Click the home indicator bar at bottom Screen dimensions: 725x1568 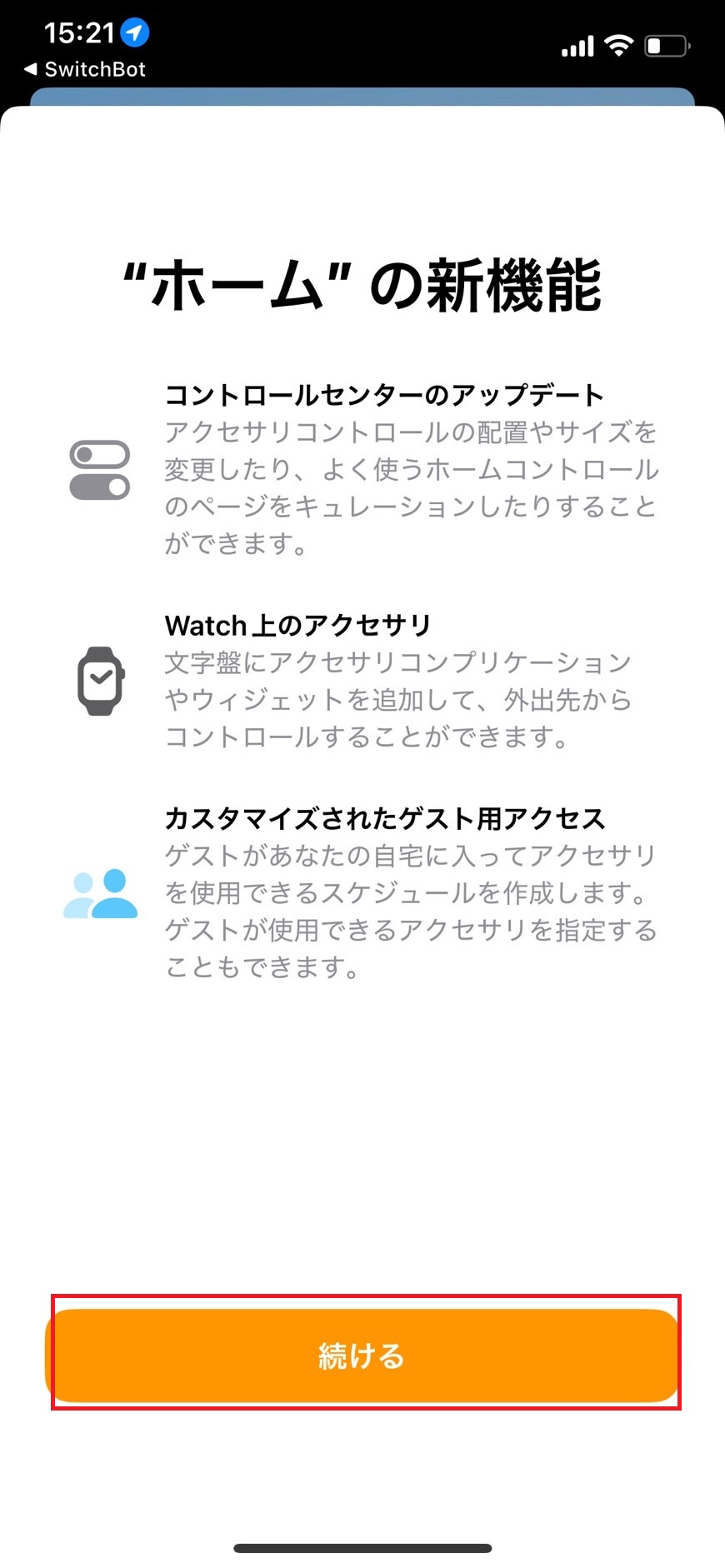tap(362, 1548)
